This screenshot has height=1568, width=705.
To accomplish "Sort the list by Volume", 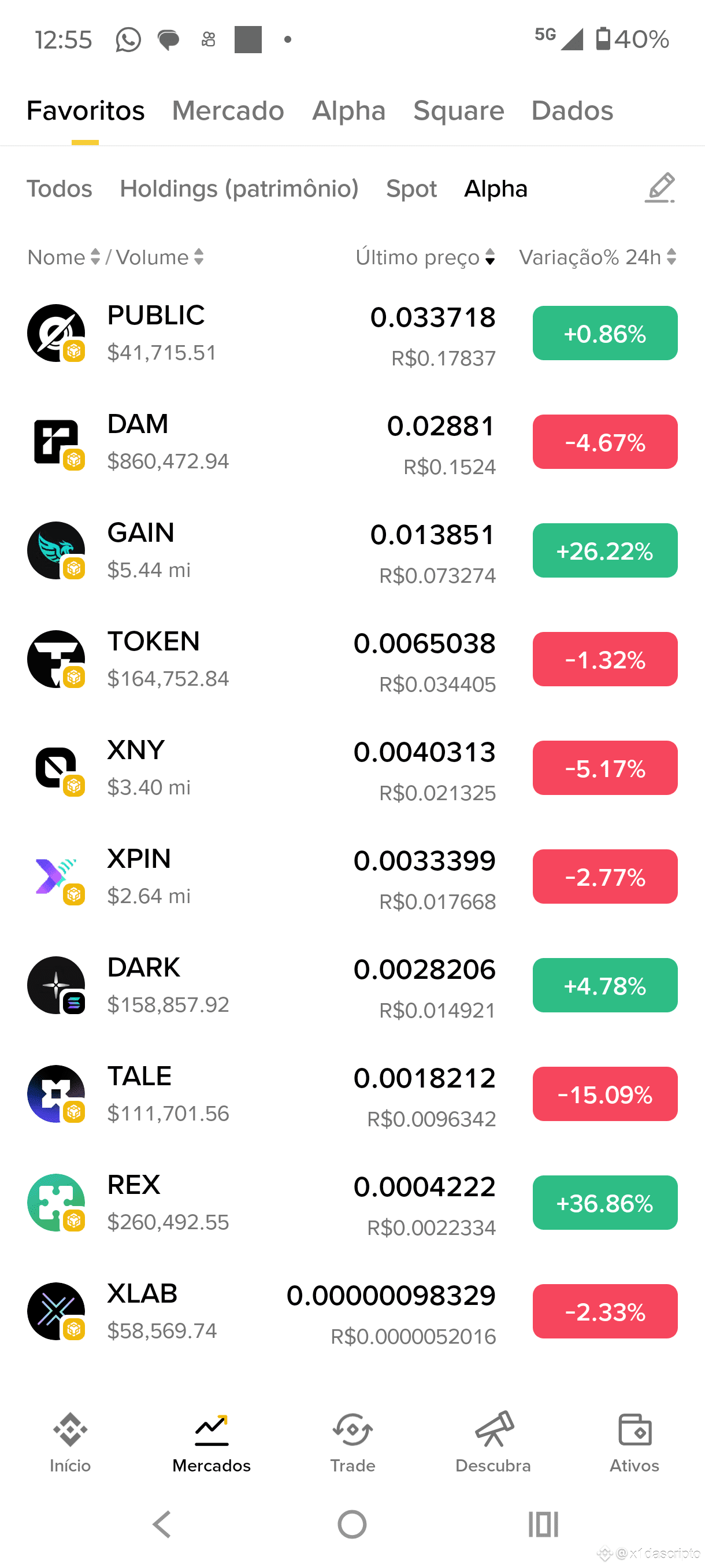I will tap(160, 257).
